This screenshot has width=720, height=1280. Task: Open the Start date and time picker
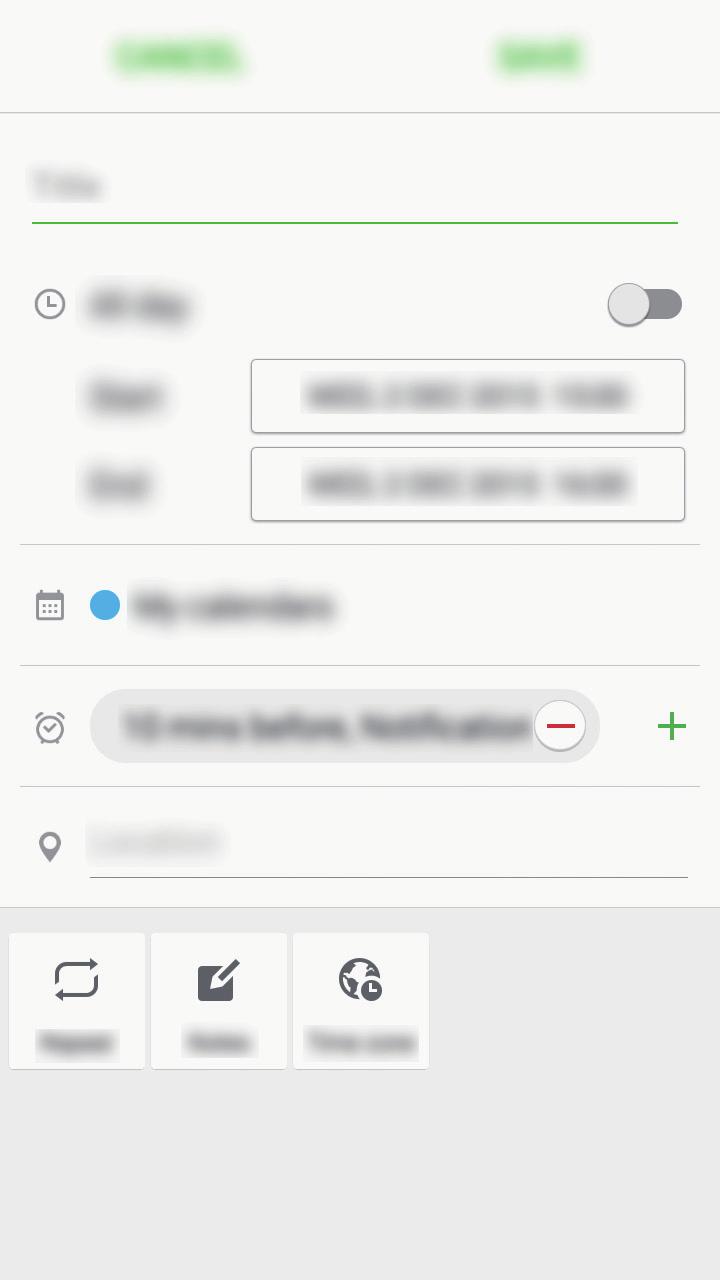coord(467,396)
